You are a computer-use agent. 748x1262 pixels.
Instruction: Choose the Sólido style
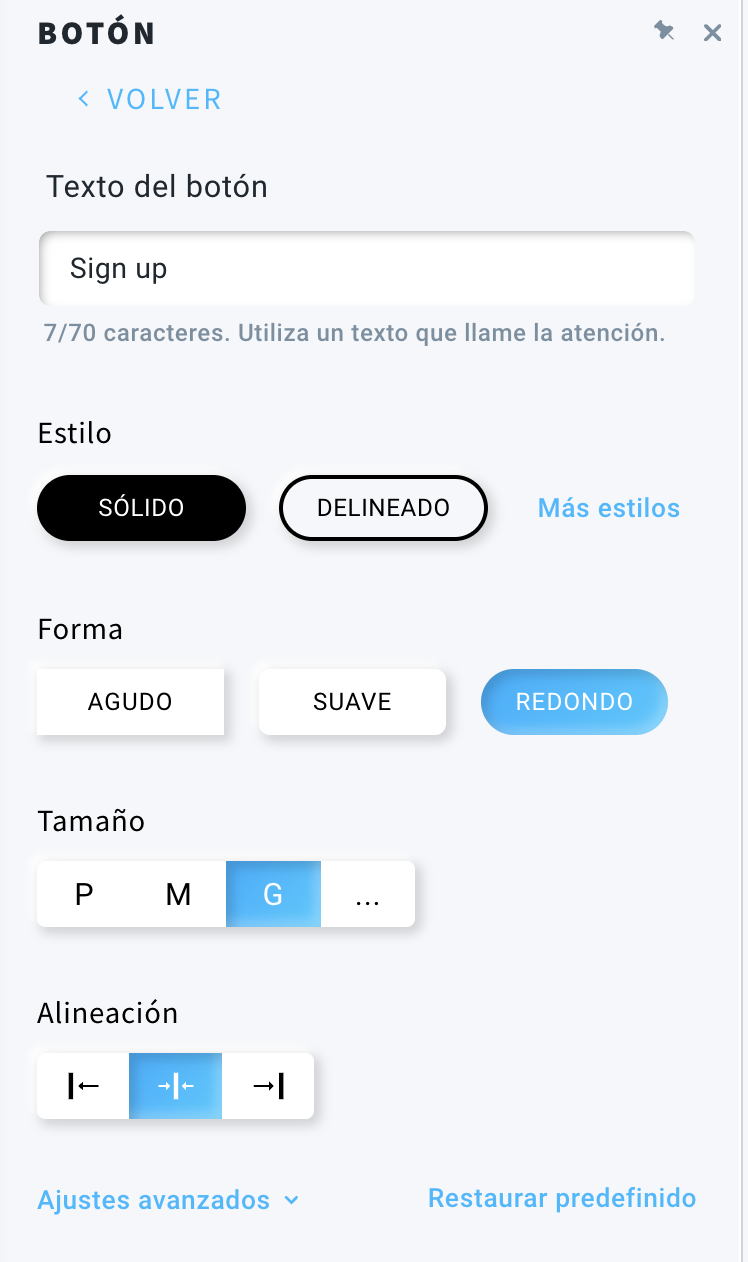141,507
